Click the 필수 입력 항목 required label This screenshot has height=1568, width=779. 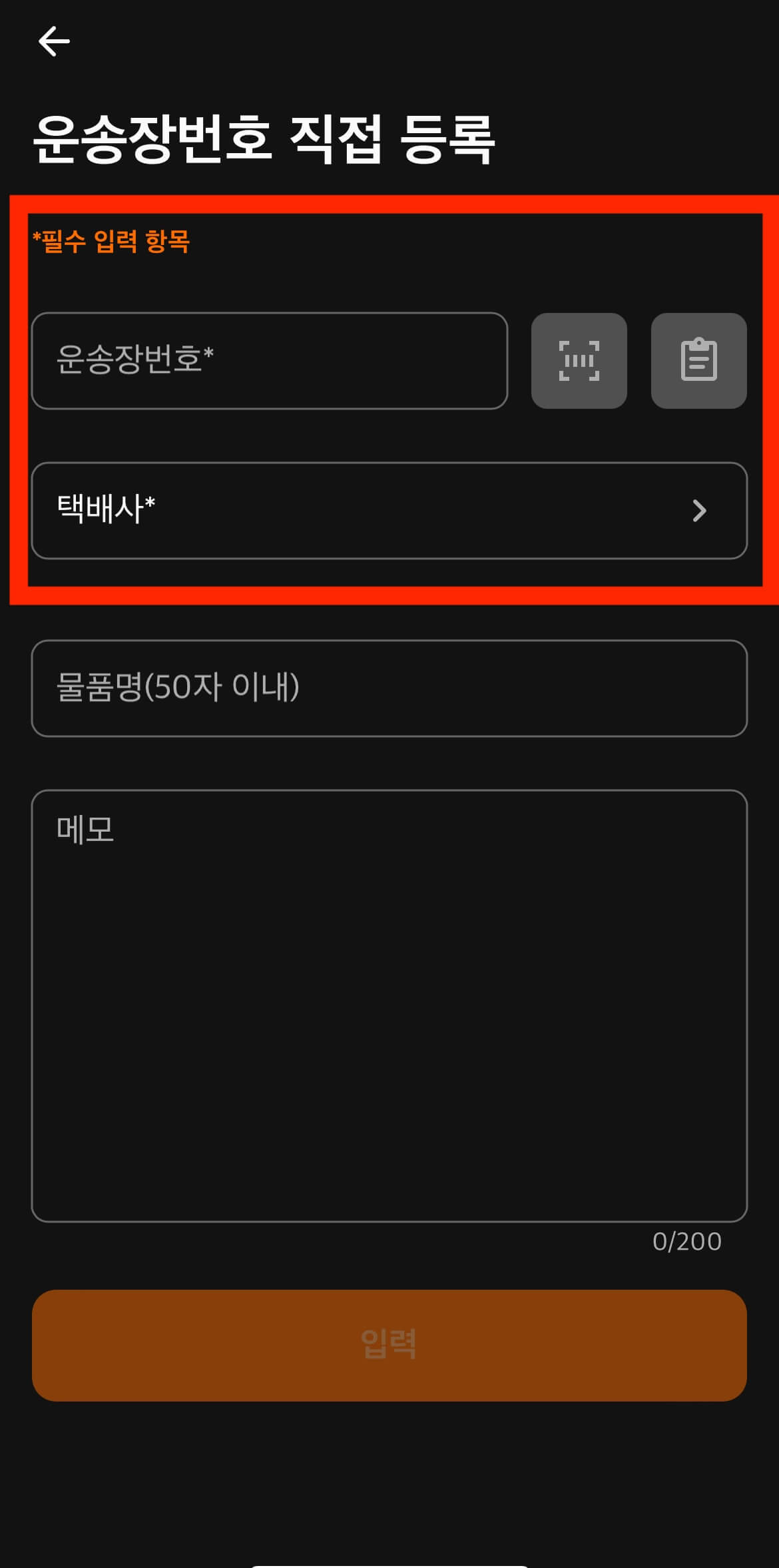tap(112, 242)
